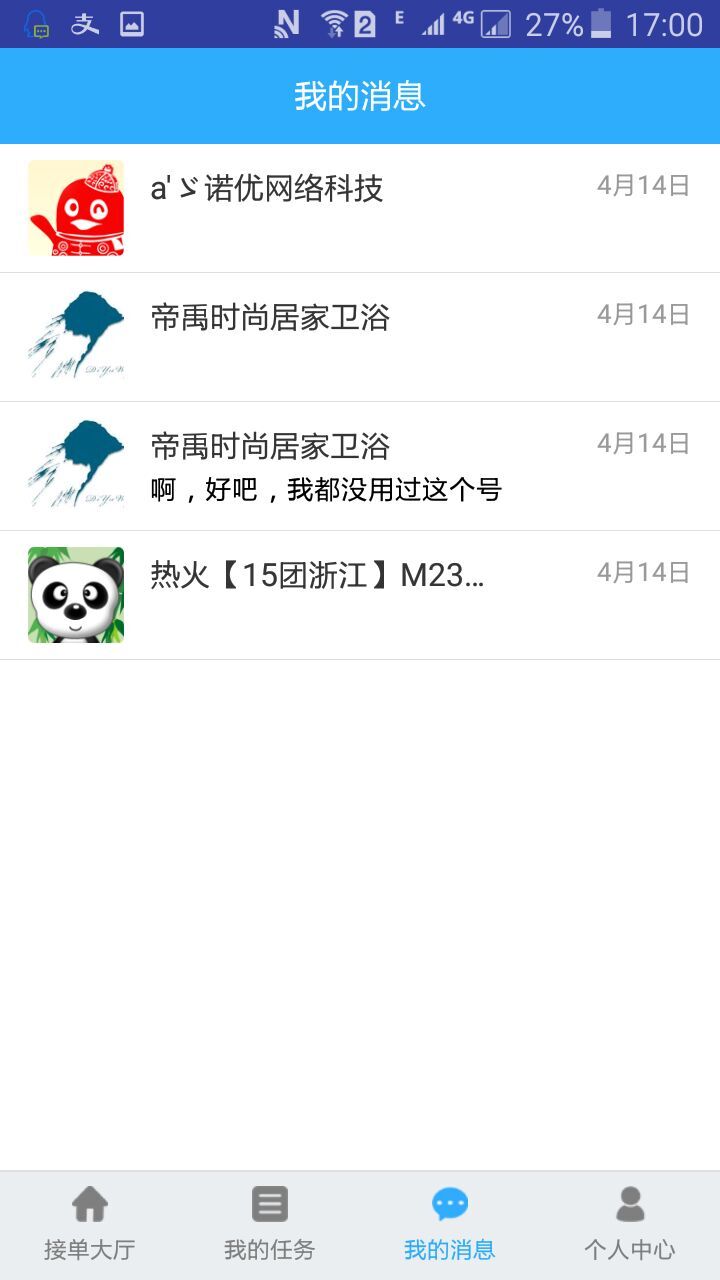
Task: Tap the panda avatar of the 热火 conversation
Action: click(75, 593)
